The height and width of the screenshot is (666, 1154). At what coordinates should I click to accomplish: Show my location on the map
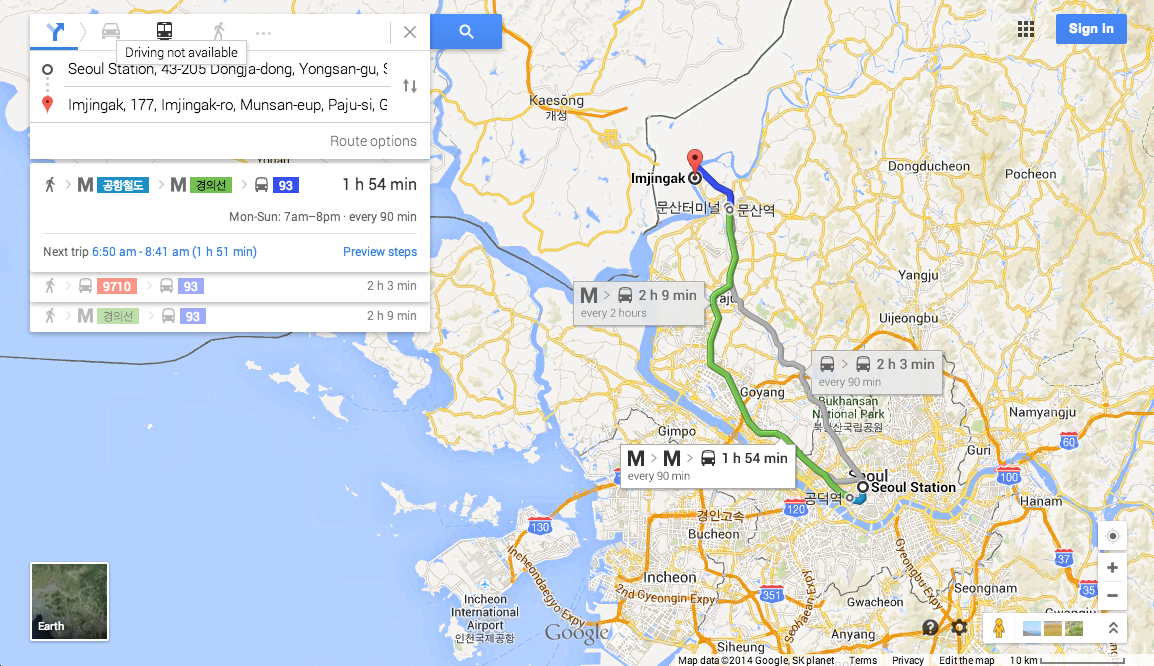click(1112, 536)
